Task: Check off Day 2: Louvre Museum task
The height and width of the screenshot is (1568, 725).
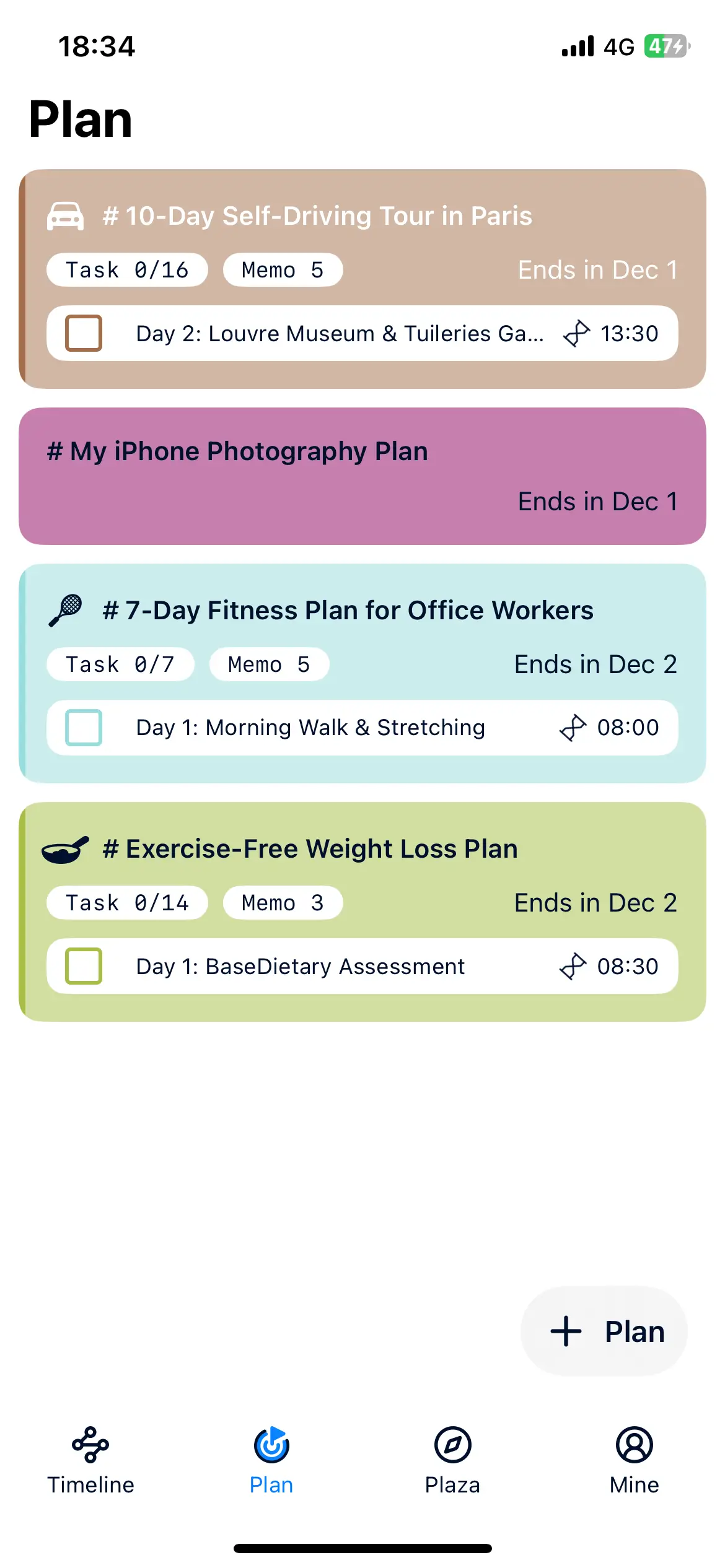Action: (84, 333)
